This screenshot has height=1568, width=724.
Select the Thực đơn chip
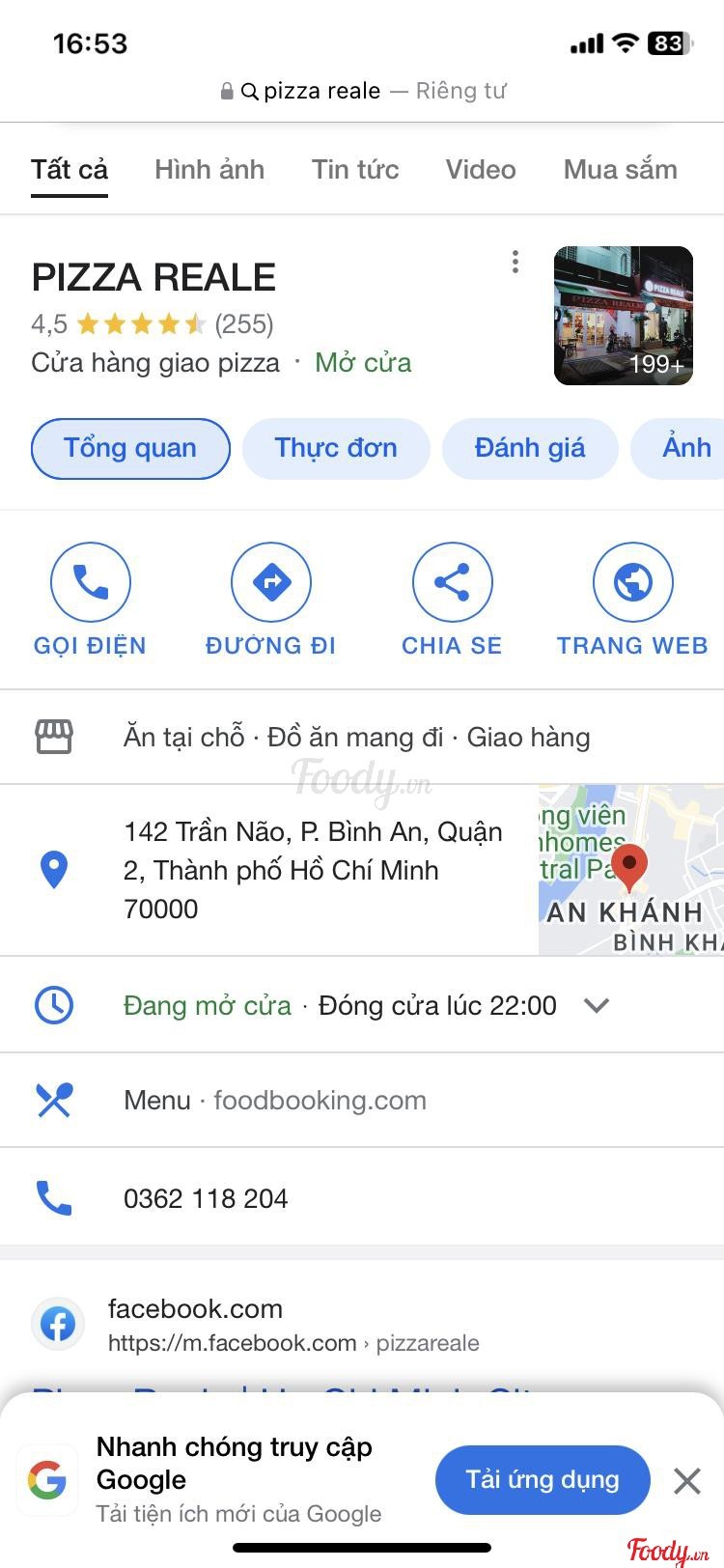(335, 448)
